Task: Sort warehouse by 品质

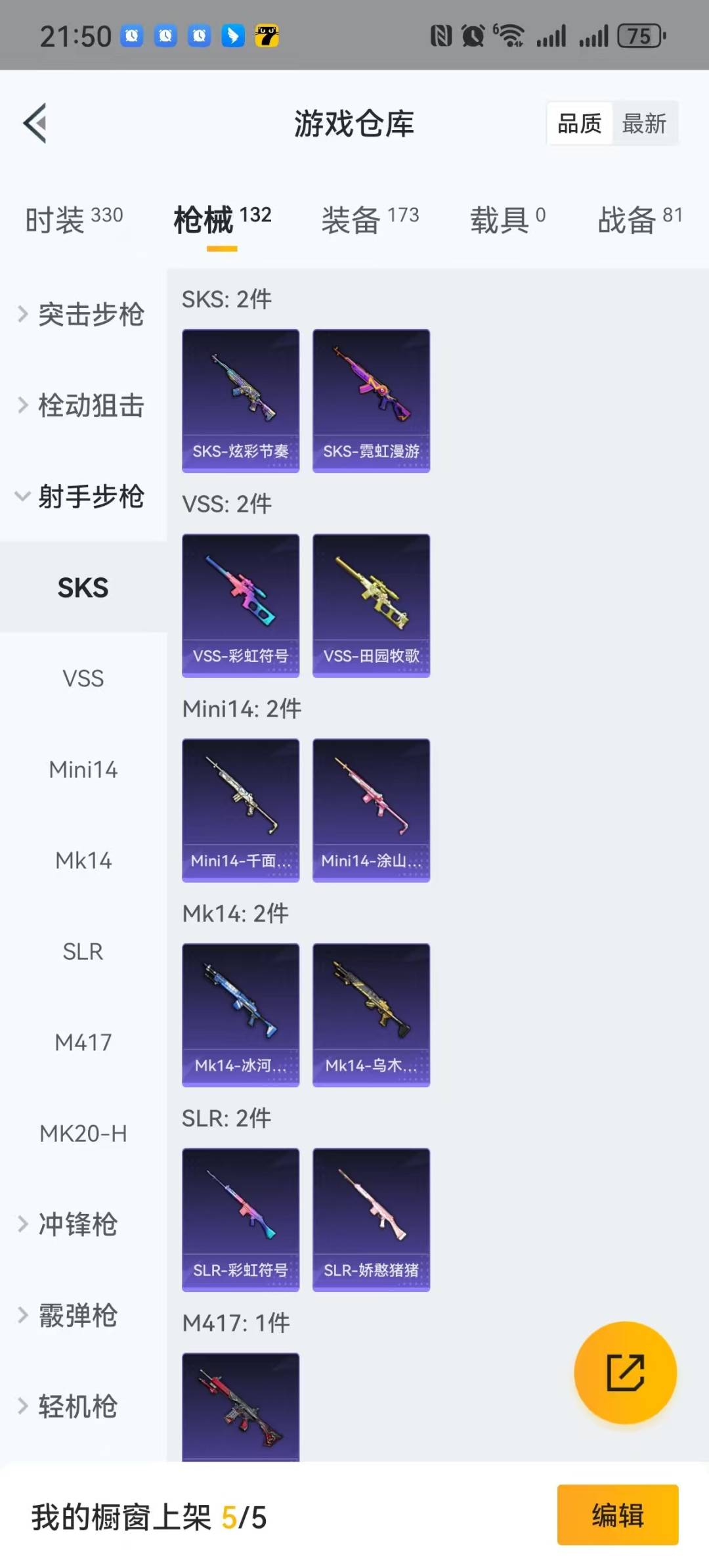Action: pos(579,123)
